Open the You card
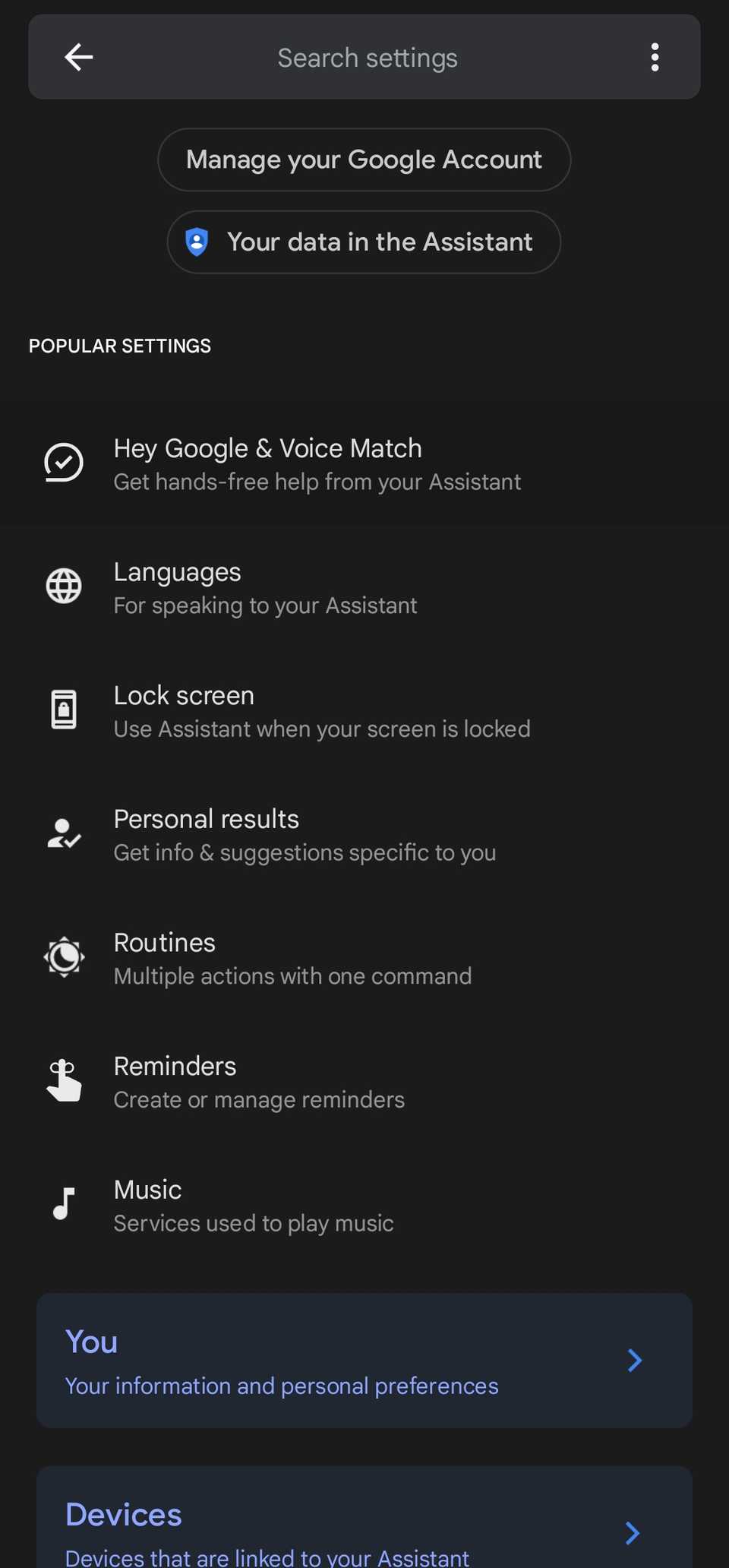Viewport: 729px width, 1568px height. pos(364,1361)
